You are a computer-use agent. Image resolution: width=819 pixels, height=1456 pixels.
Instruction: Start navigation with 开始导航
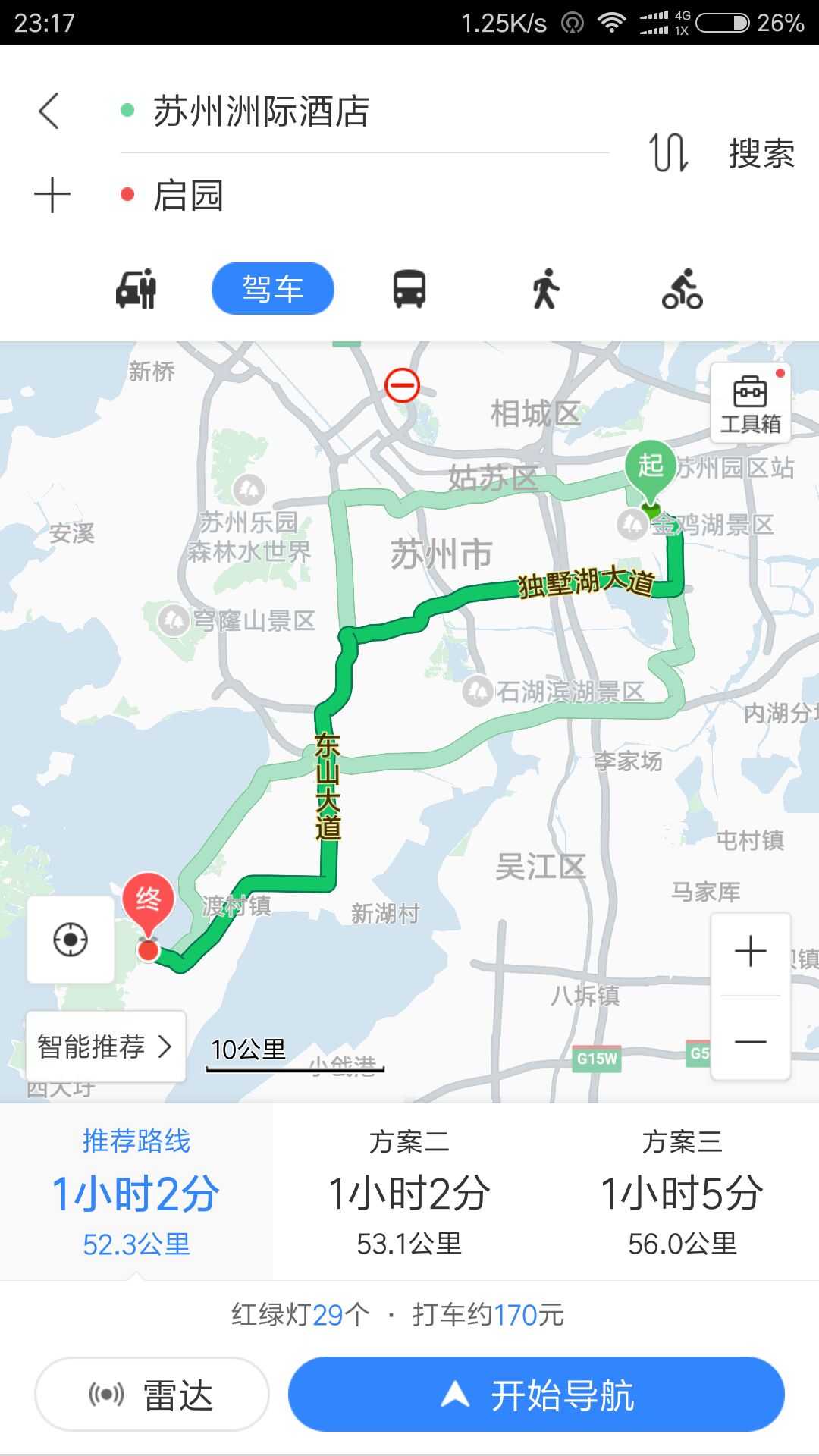[536, 1395]
